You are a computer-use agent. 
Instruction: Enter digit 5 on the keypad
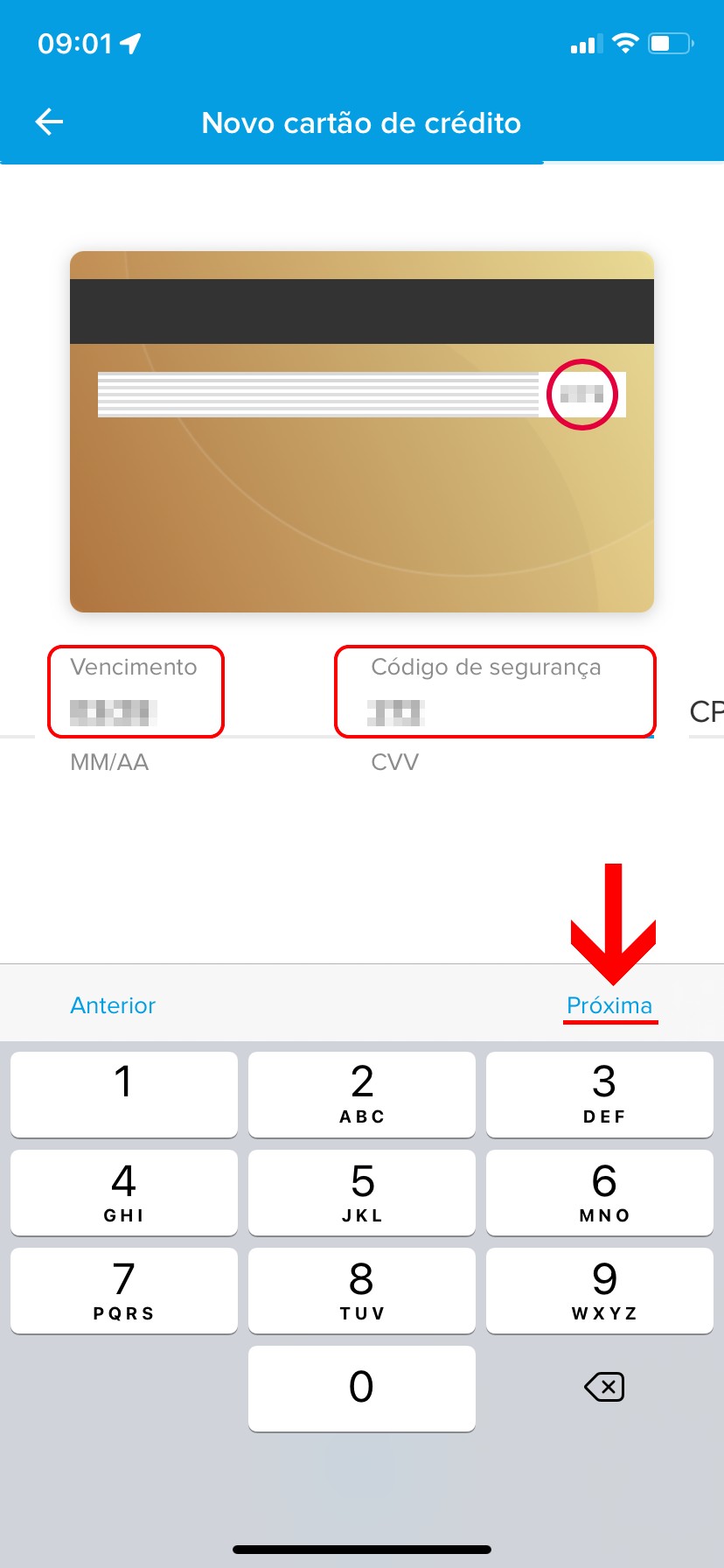coord(362,1192)
